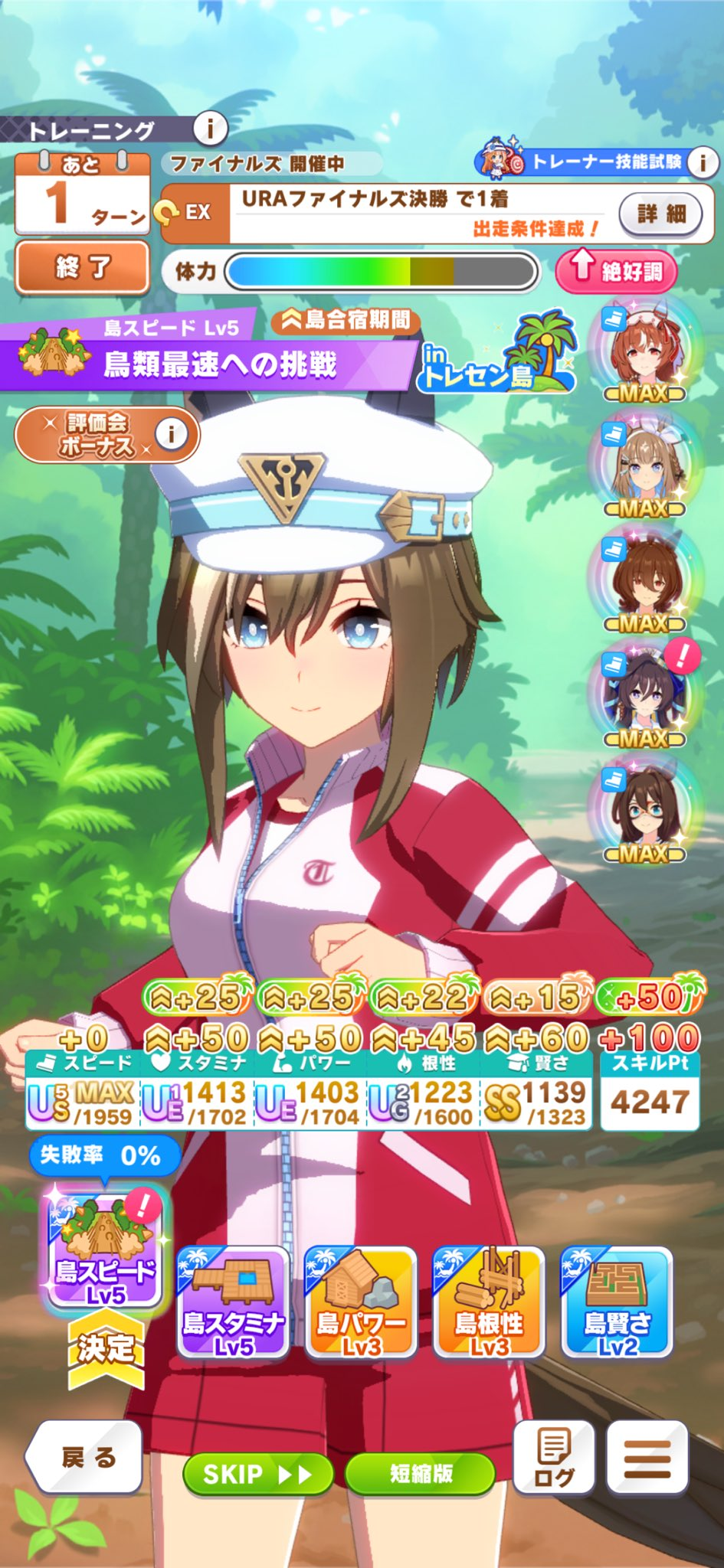This screenshot has width=724, height=1568.
Task: Select 島賢さ Lv2 training
Action: coord(617,1303)
